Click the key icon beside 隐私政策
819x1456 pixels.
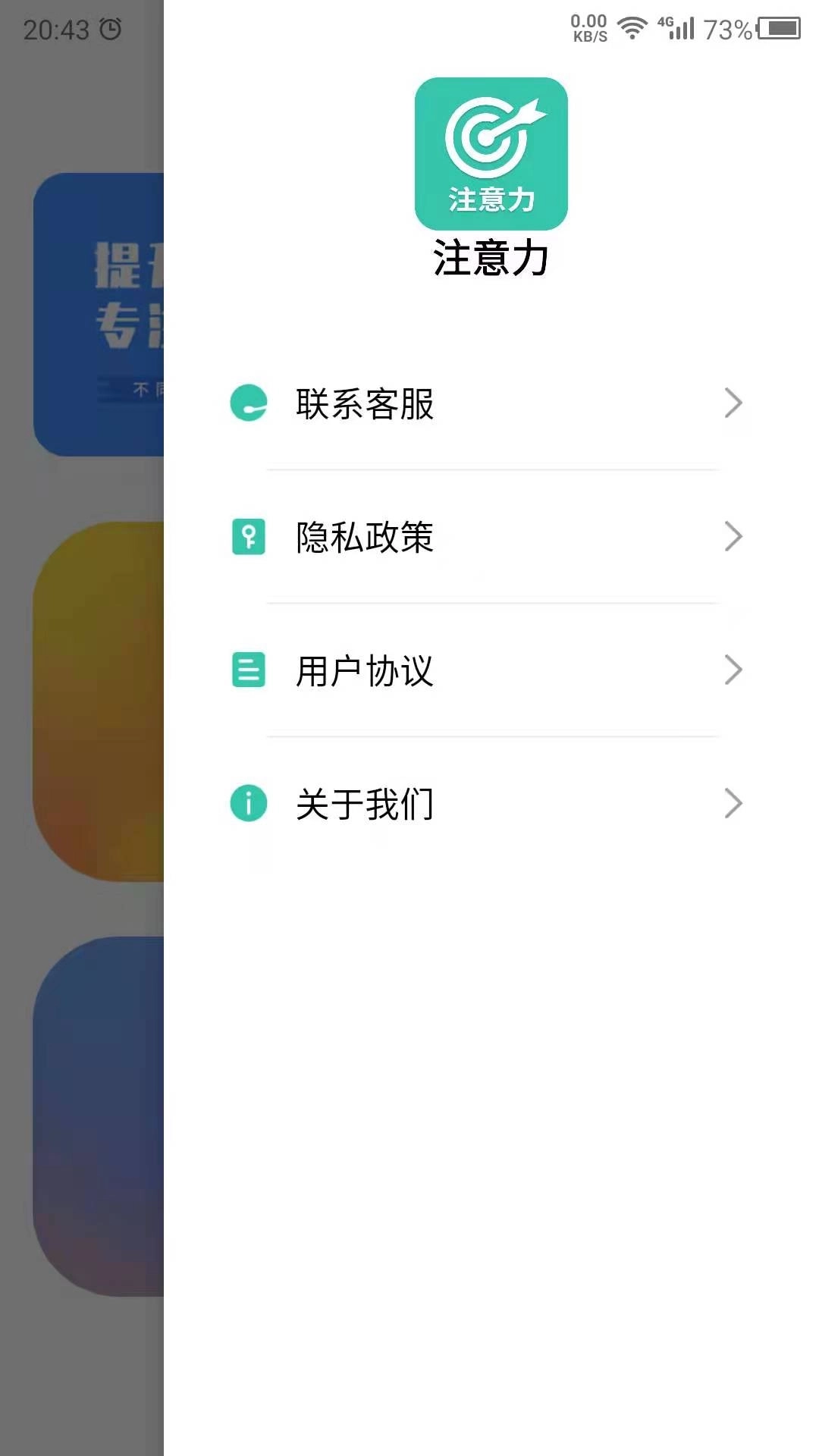point(248,538)
